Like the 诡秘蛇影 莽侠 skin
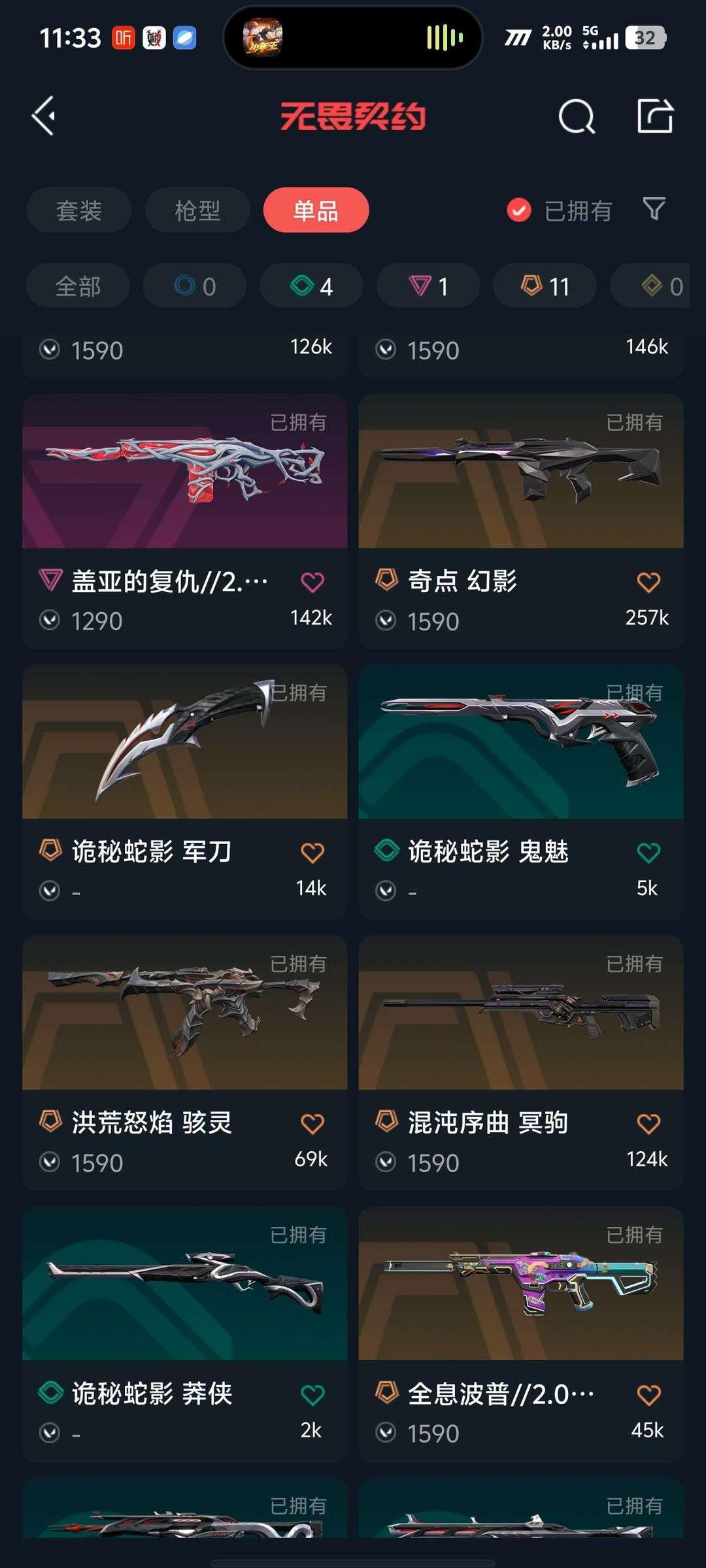Viewport: 706px width, 1568px height. coord(312,1395)
